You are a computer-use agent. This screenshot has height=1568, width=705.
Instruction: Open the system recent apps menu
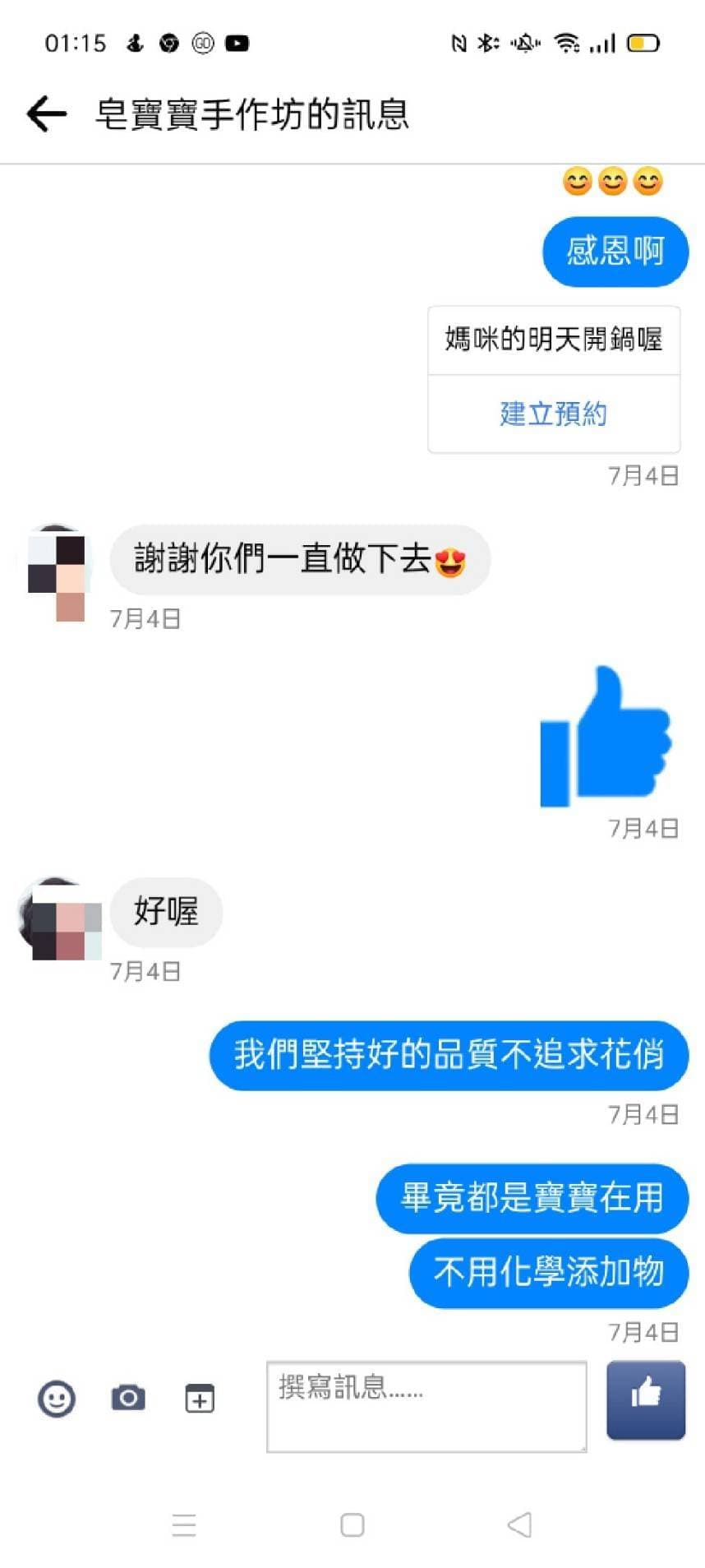tap(184, 1524)
